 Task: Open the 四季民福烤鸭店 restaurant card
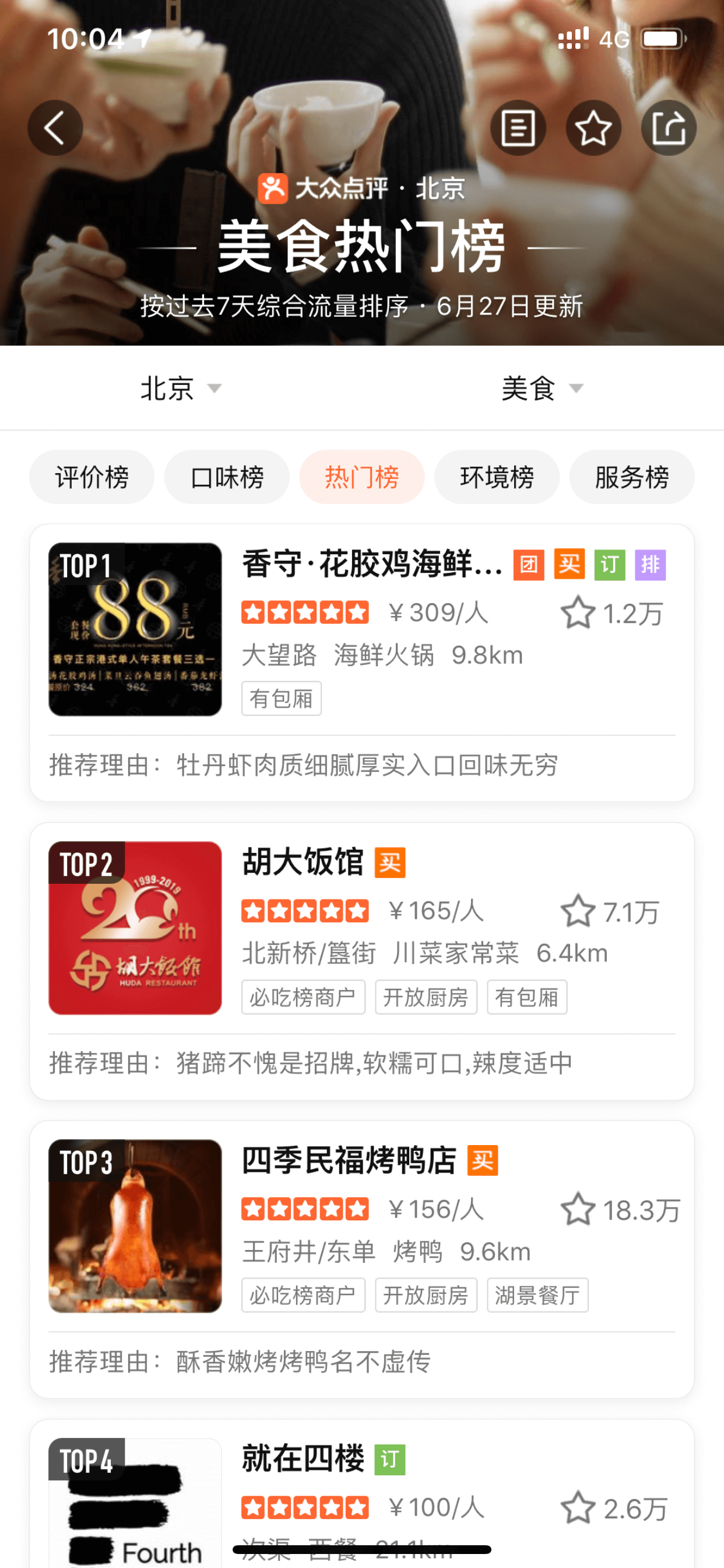(x=362, y=1259)
